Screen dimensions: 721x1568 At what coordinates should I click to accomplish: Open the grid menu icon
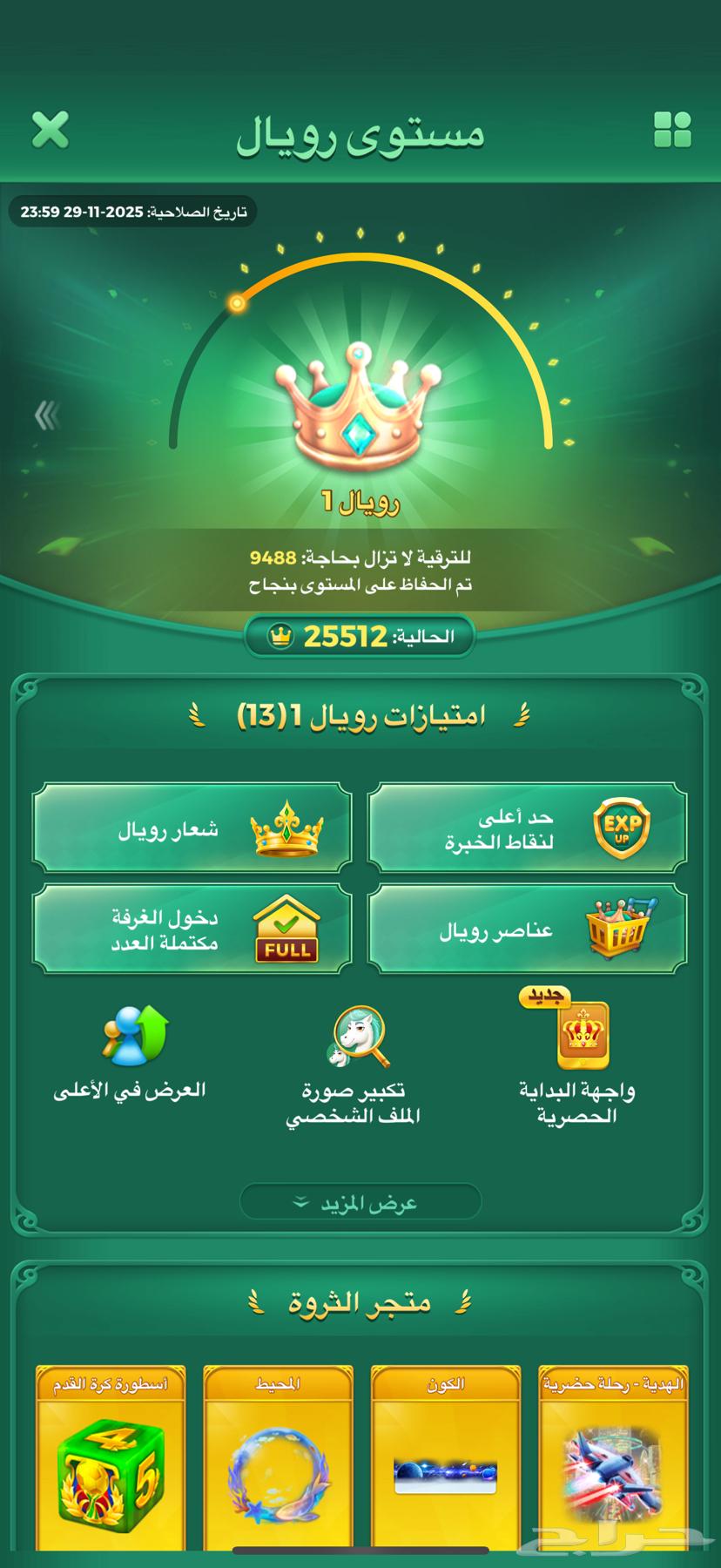coord(671,131)
